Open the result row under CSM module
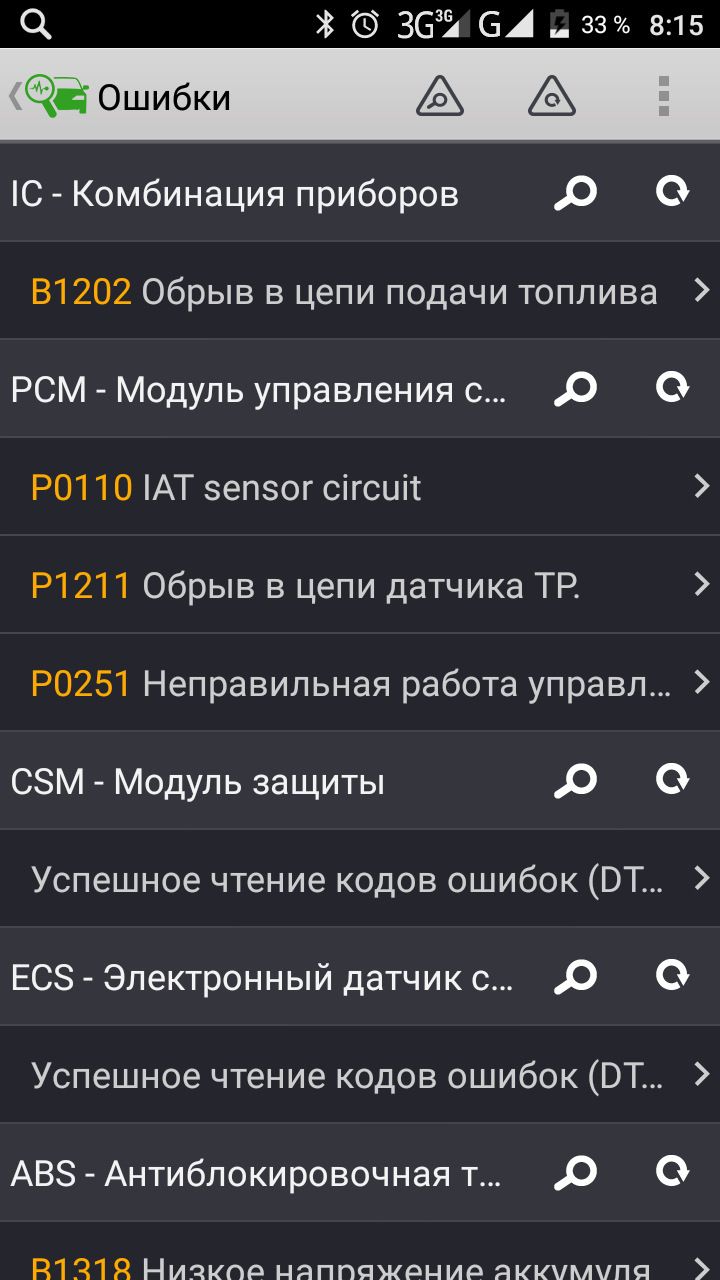The image size is (720, 1280). [360, 879]
